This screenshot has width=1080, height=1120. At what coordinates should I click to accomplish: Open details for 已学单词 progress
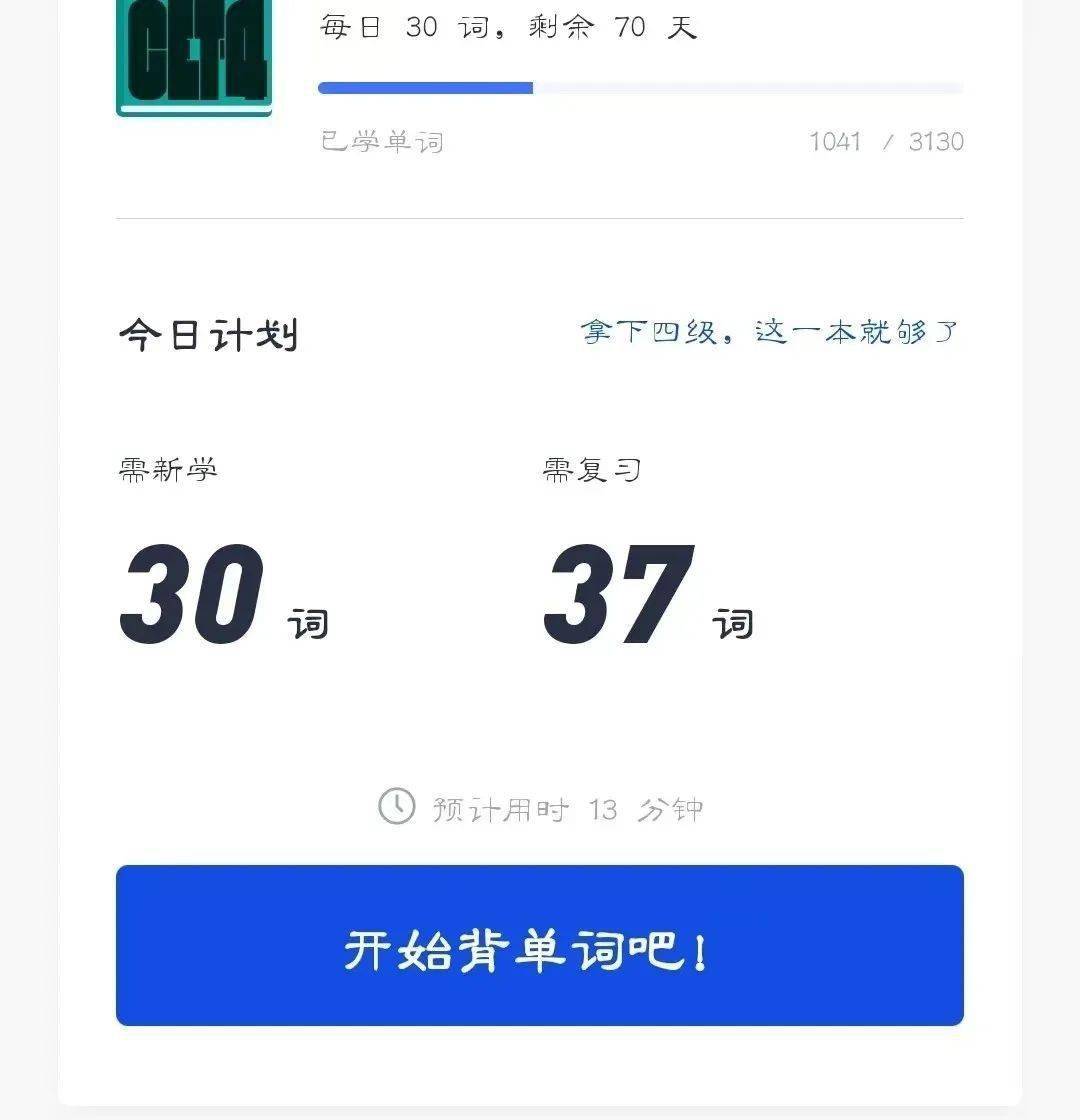(x=383, y=142)
